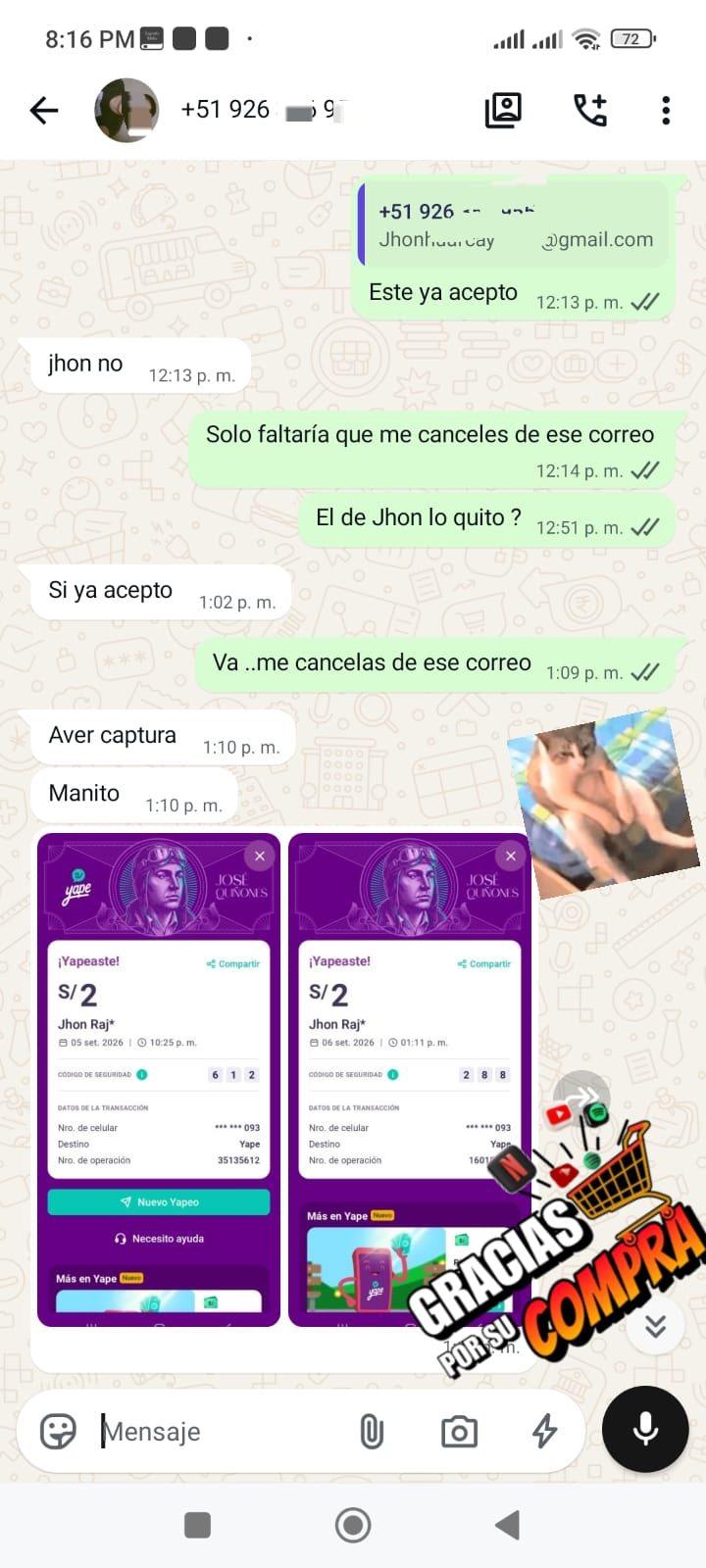Jump to latest messages with double-chevron button

(656, 1326)
